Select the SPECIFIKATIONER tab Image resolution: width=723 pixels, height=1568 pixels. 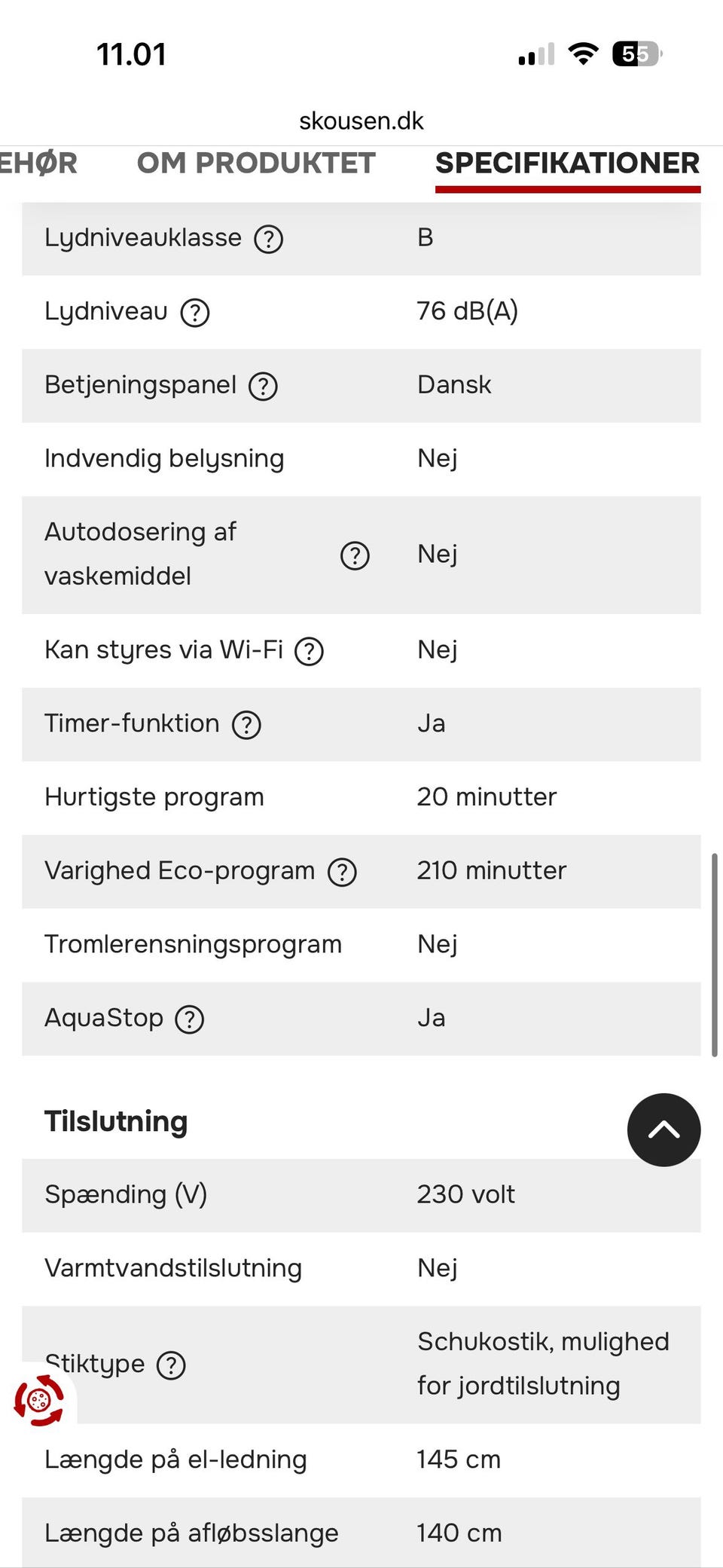pos(568,164)
